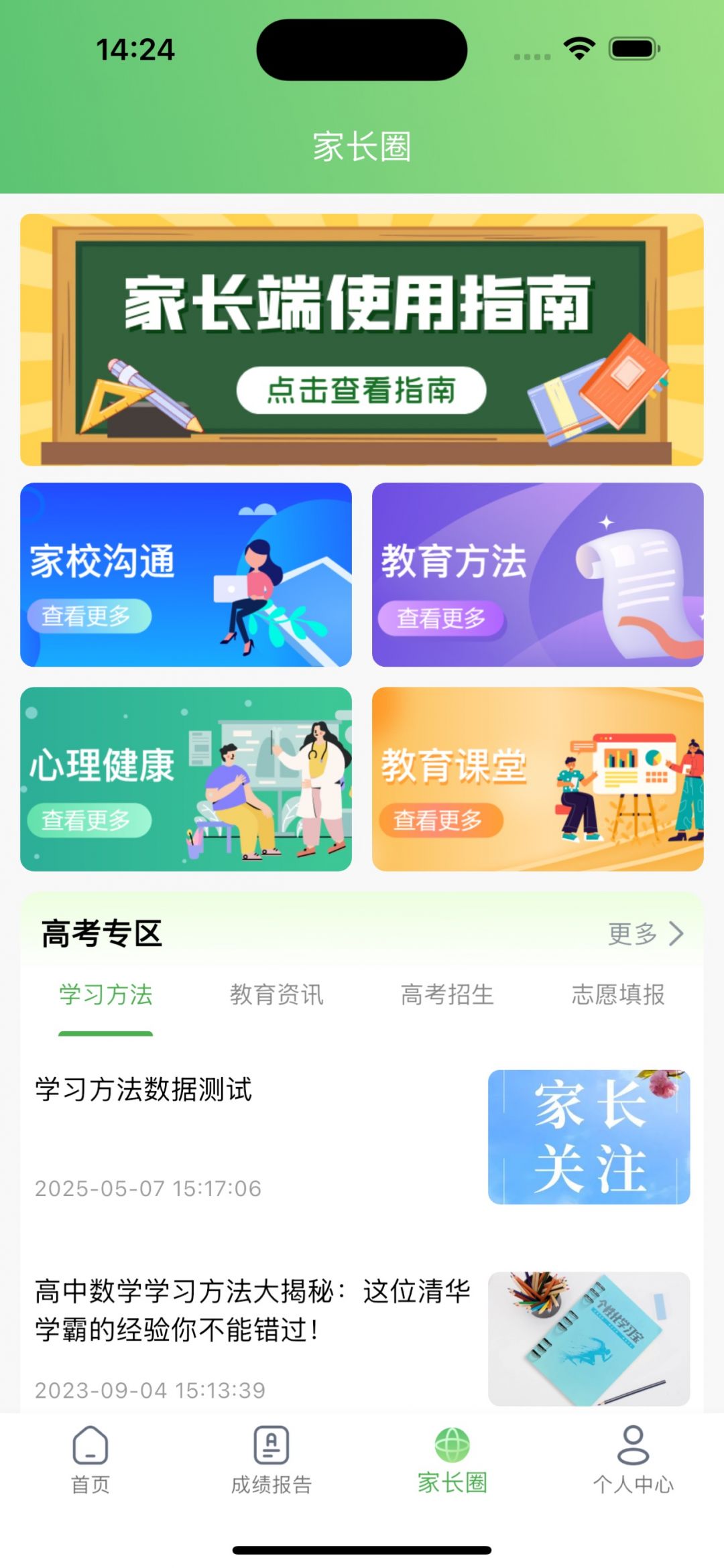Open the 教育方法 card
The width and height of the screenshot is (724, 1568).
pos(537,574)
